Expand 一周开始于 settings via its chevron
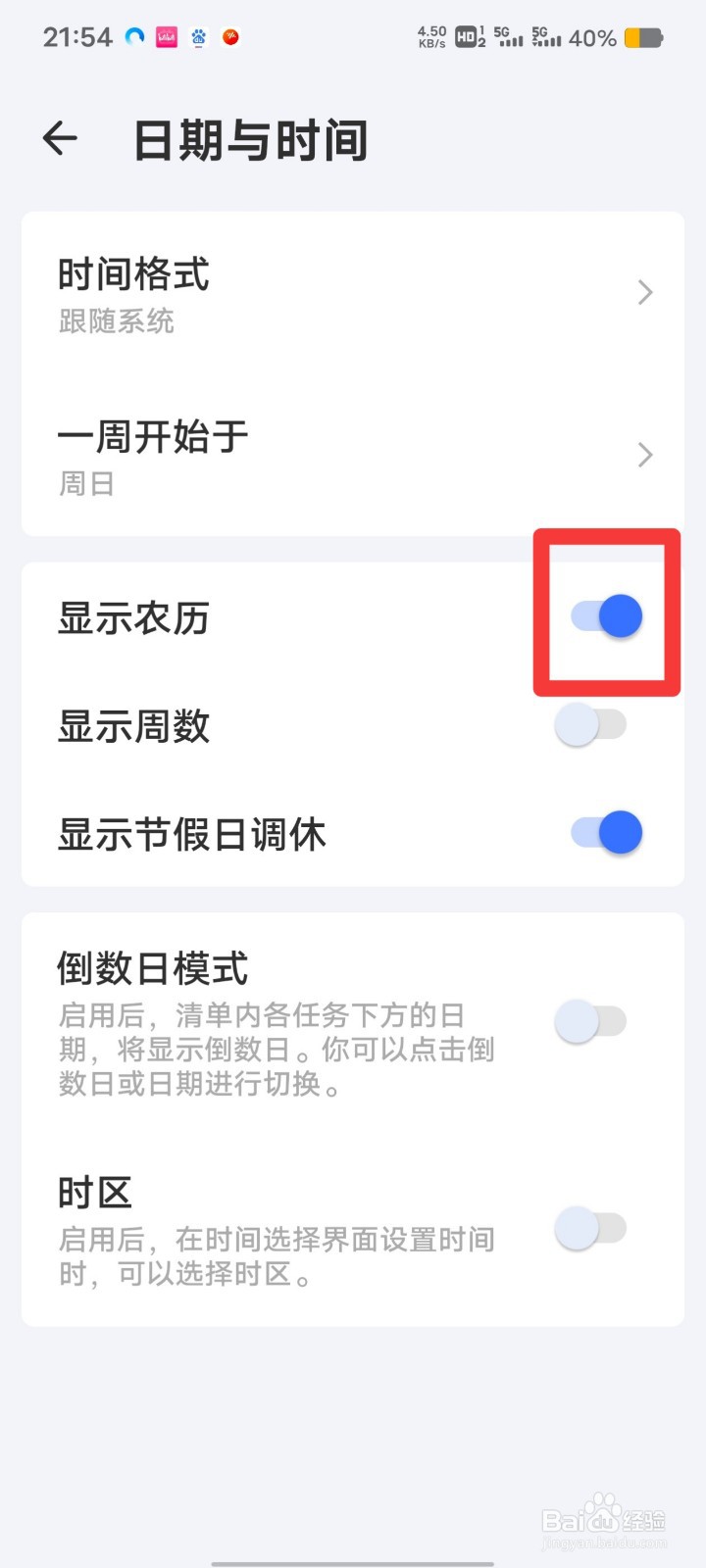The width and height of the screenshot is (706, 1568). point(644,455)
